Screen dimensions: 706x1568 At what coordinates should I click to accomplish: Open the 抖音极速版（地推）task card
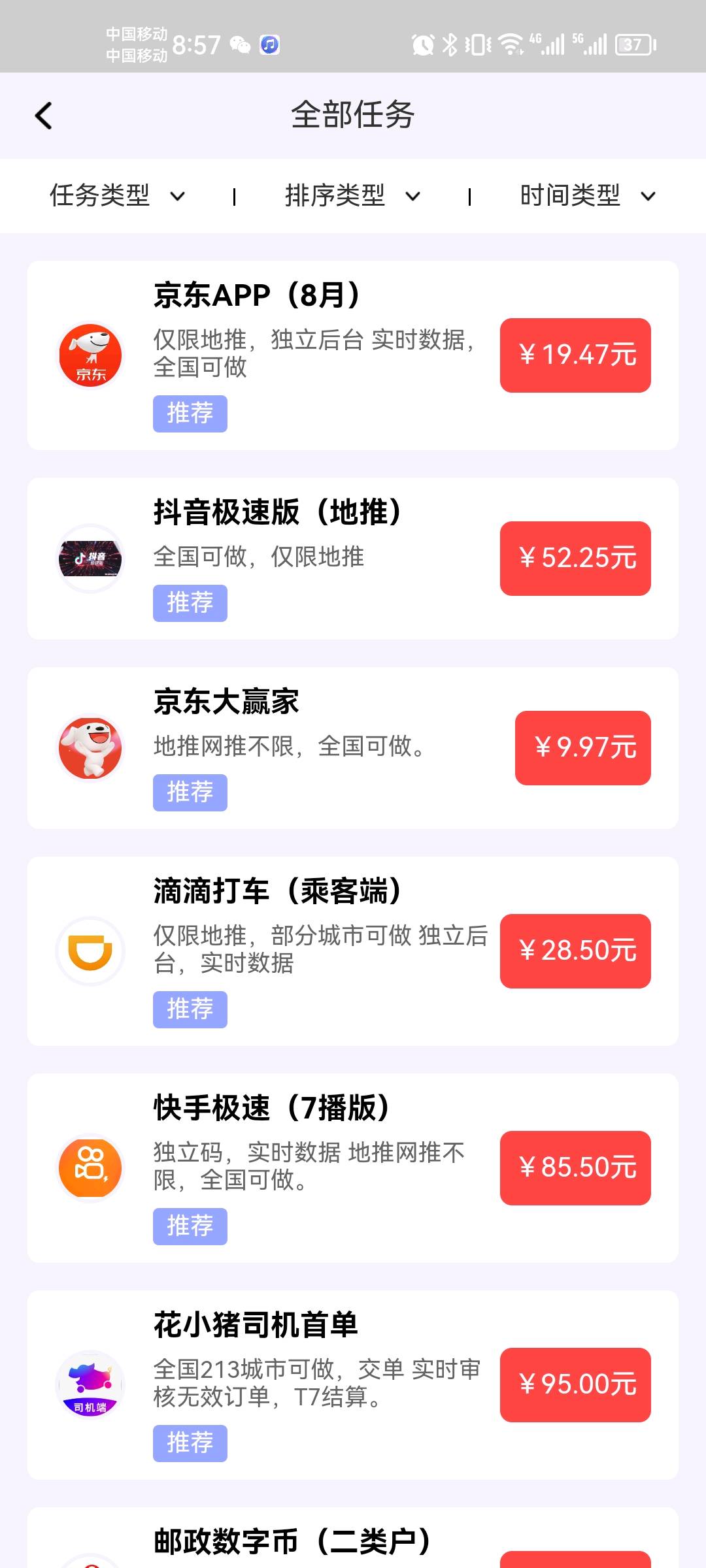click(x=353, y=559)
